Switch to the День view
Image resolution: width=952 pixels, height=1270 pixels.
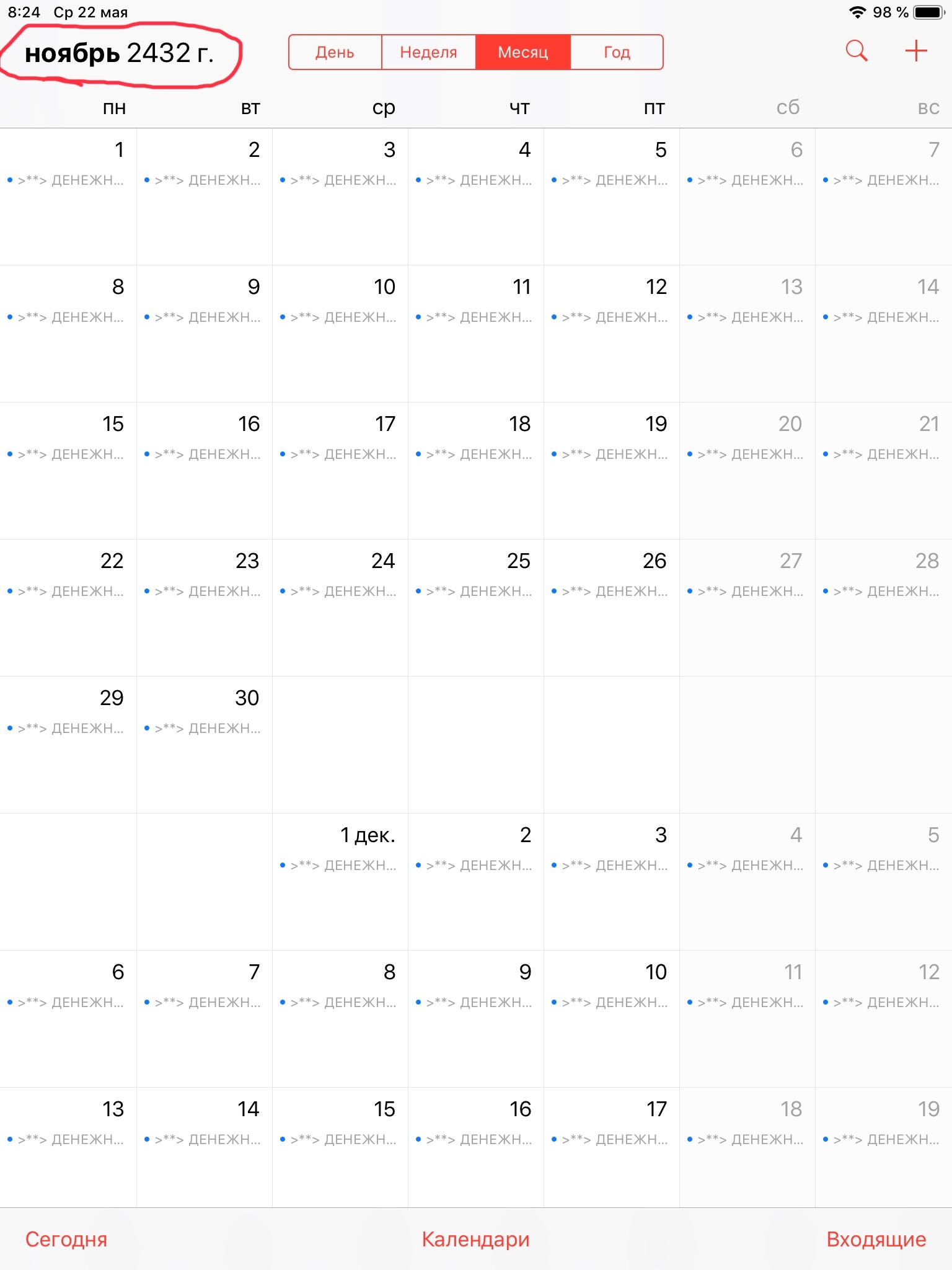(x=335, y=52)
